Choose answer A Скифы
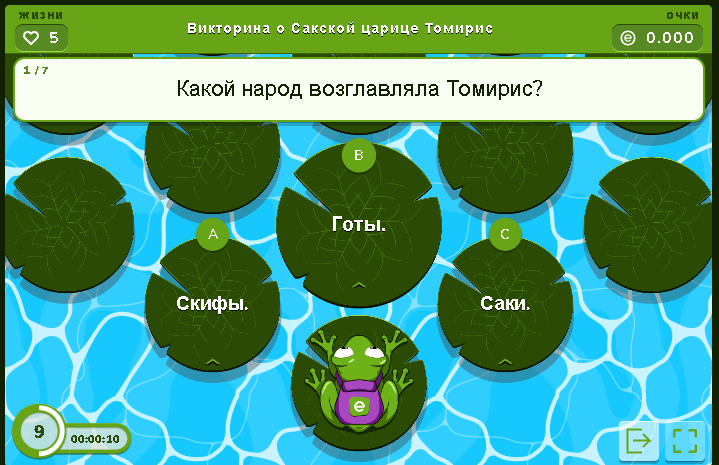 [212, 303]
